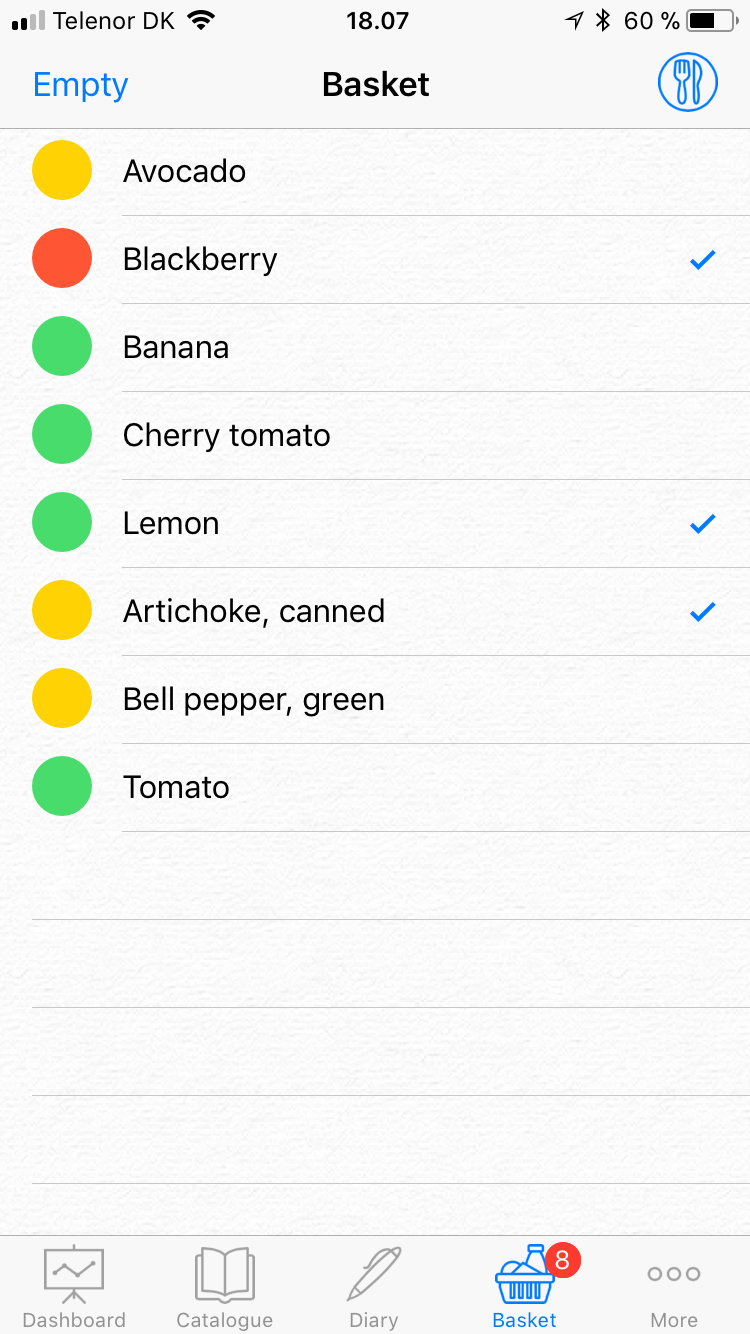The height and width of the screenshot is (1334, 750).
Task: Open the More tab
Action: pyautogui.click(x=674, y=1286)
